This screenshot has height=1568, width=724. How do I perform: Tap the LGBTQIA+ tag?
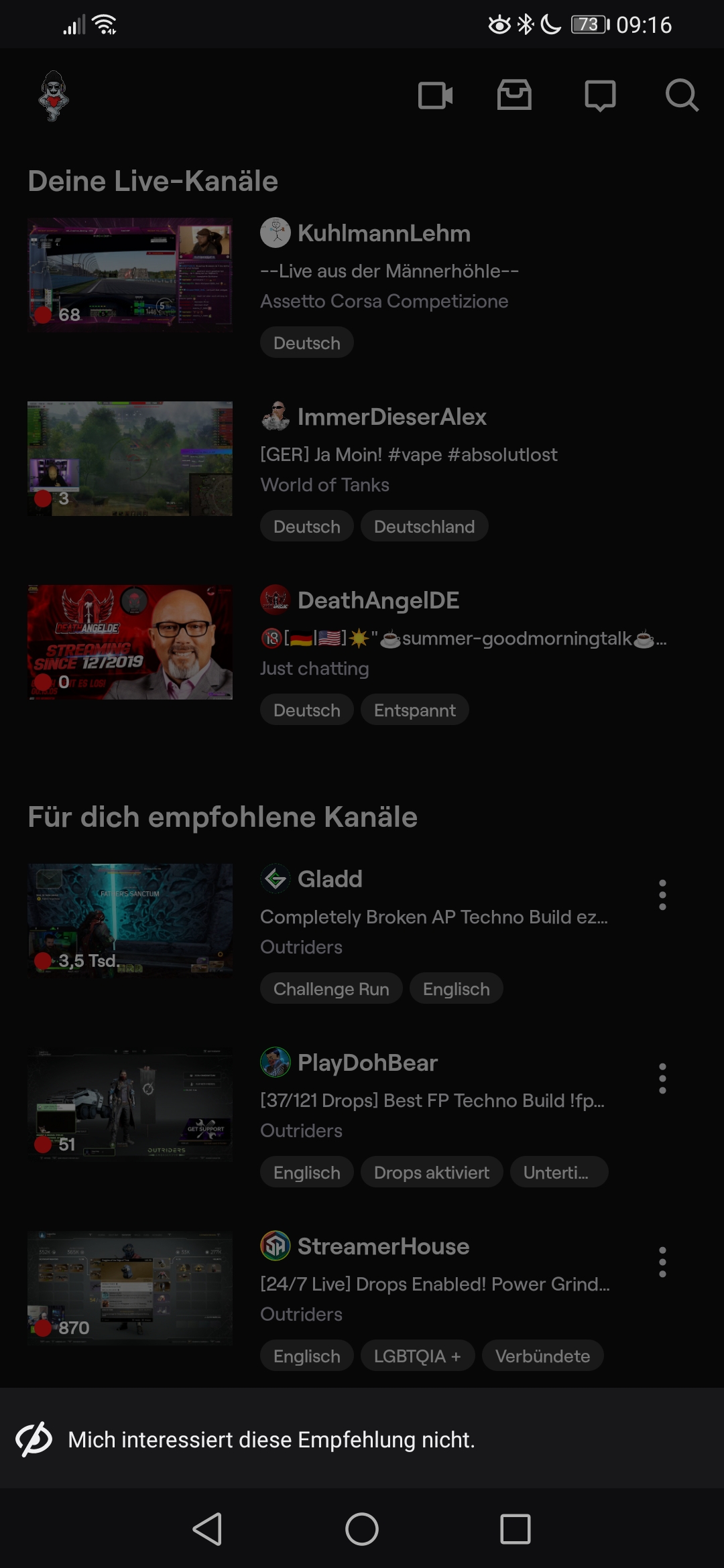(x=417, y=1356)
